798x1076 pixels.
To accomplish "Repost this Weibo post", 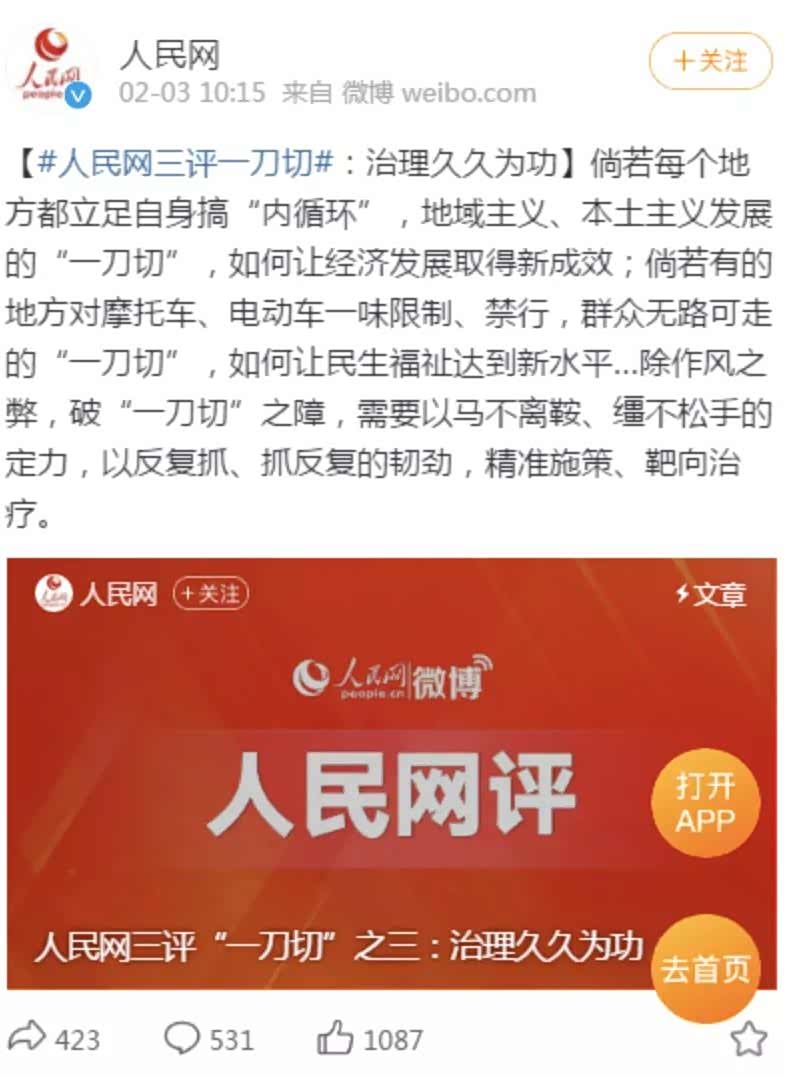I will pos(54,1039).
